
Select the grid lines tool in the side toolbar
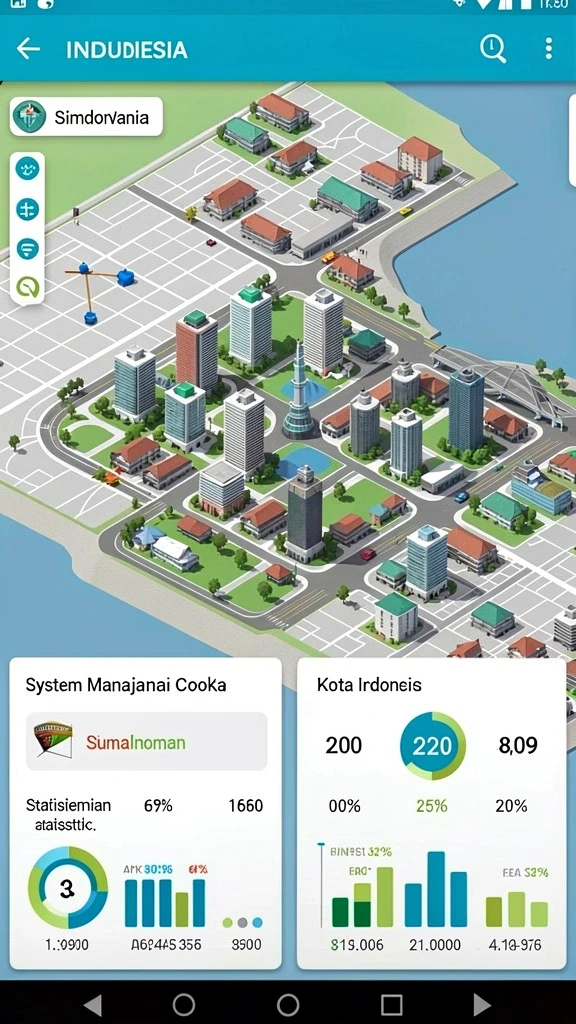(x=27, y=210)
